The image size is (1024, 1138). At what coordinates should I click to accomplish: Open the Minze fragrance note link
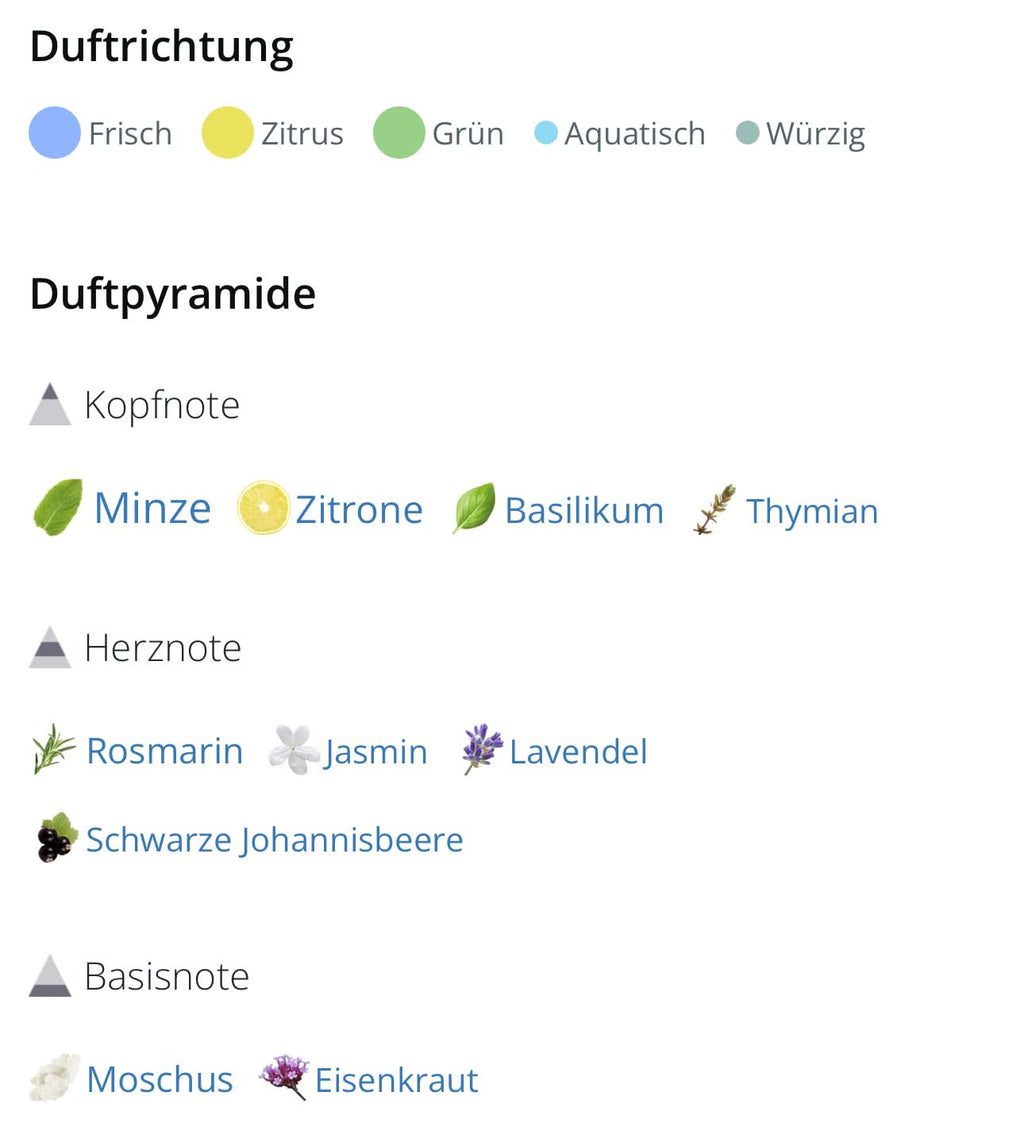click(152, 509)
